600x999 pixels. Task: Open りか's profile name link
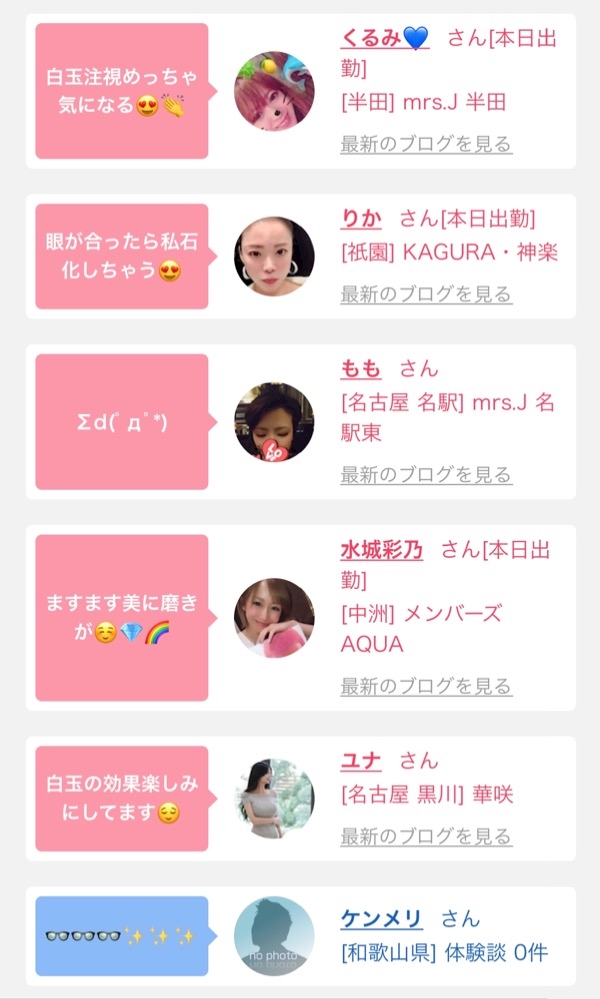(x=361, y=219)
